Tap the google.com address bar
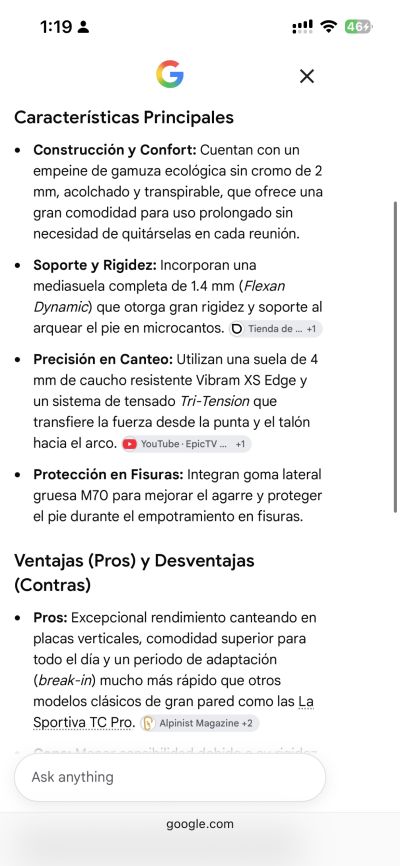The image size is (400, 866). (199, 824)
